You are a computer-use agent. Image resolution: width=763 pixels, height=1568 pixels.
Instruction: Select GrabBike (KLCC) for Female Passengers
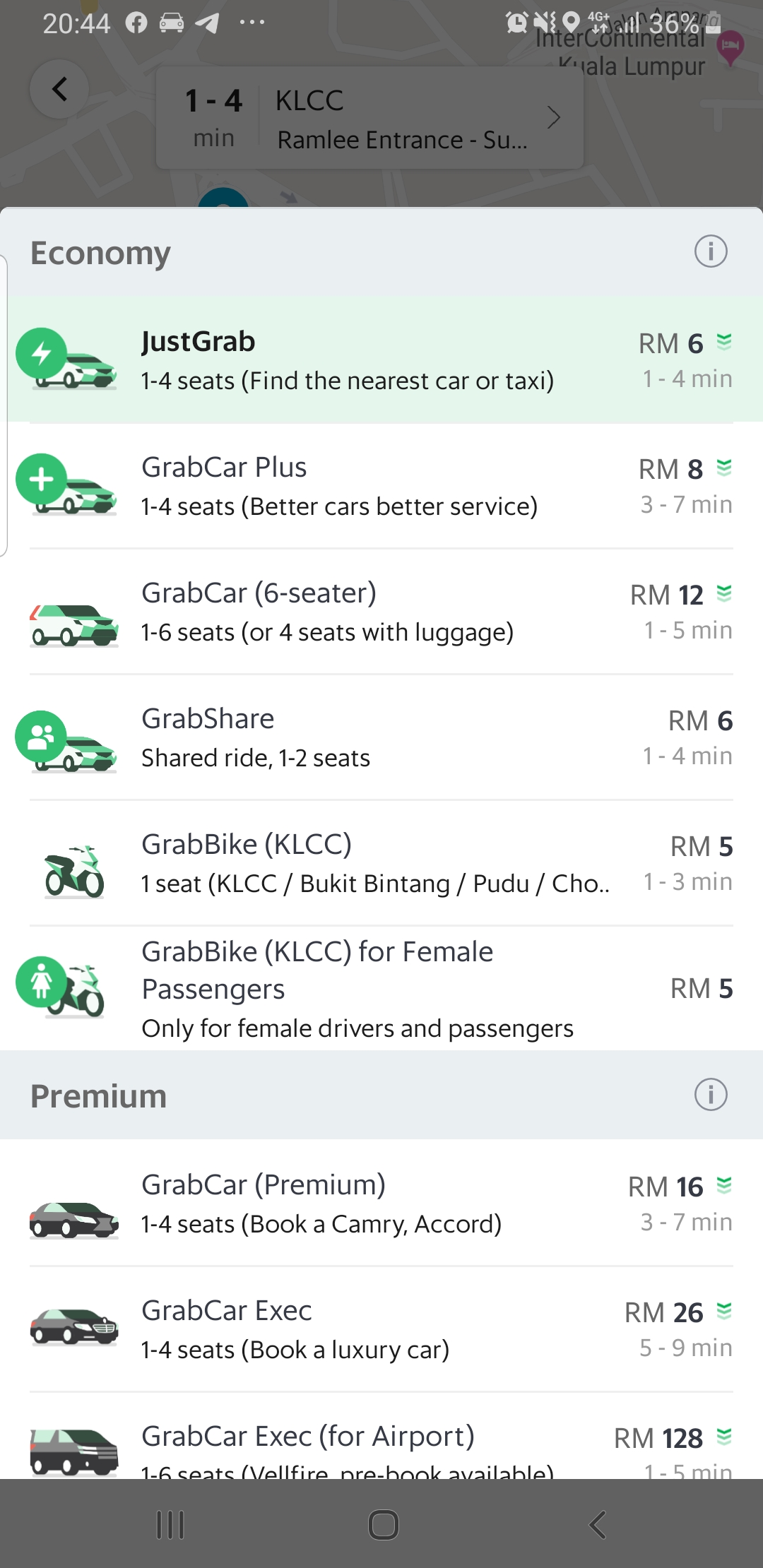381,989
